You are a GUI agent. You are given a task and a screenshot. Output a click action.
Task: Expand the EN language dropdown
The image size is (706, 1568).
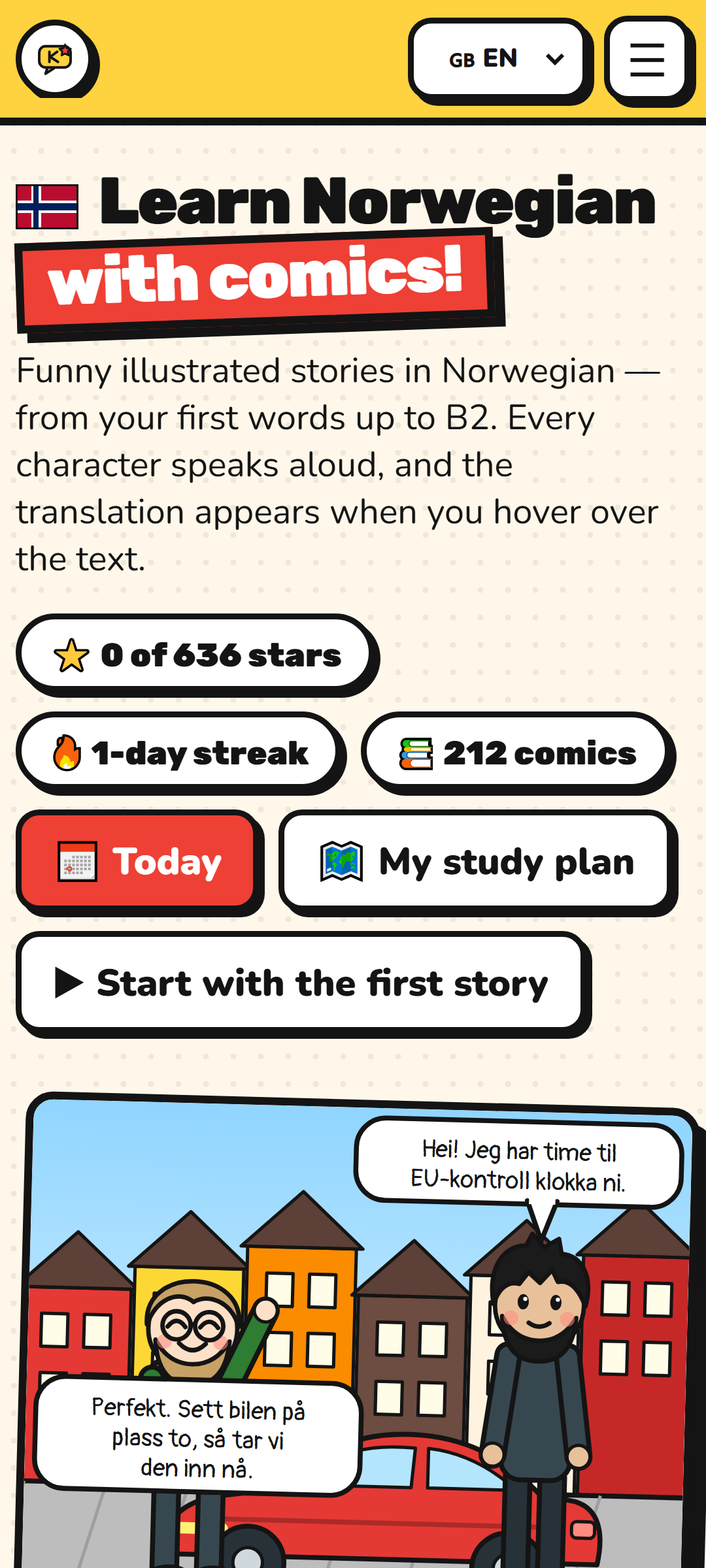coord(499,59)
